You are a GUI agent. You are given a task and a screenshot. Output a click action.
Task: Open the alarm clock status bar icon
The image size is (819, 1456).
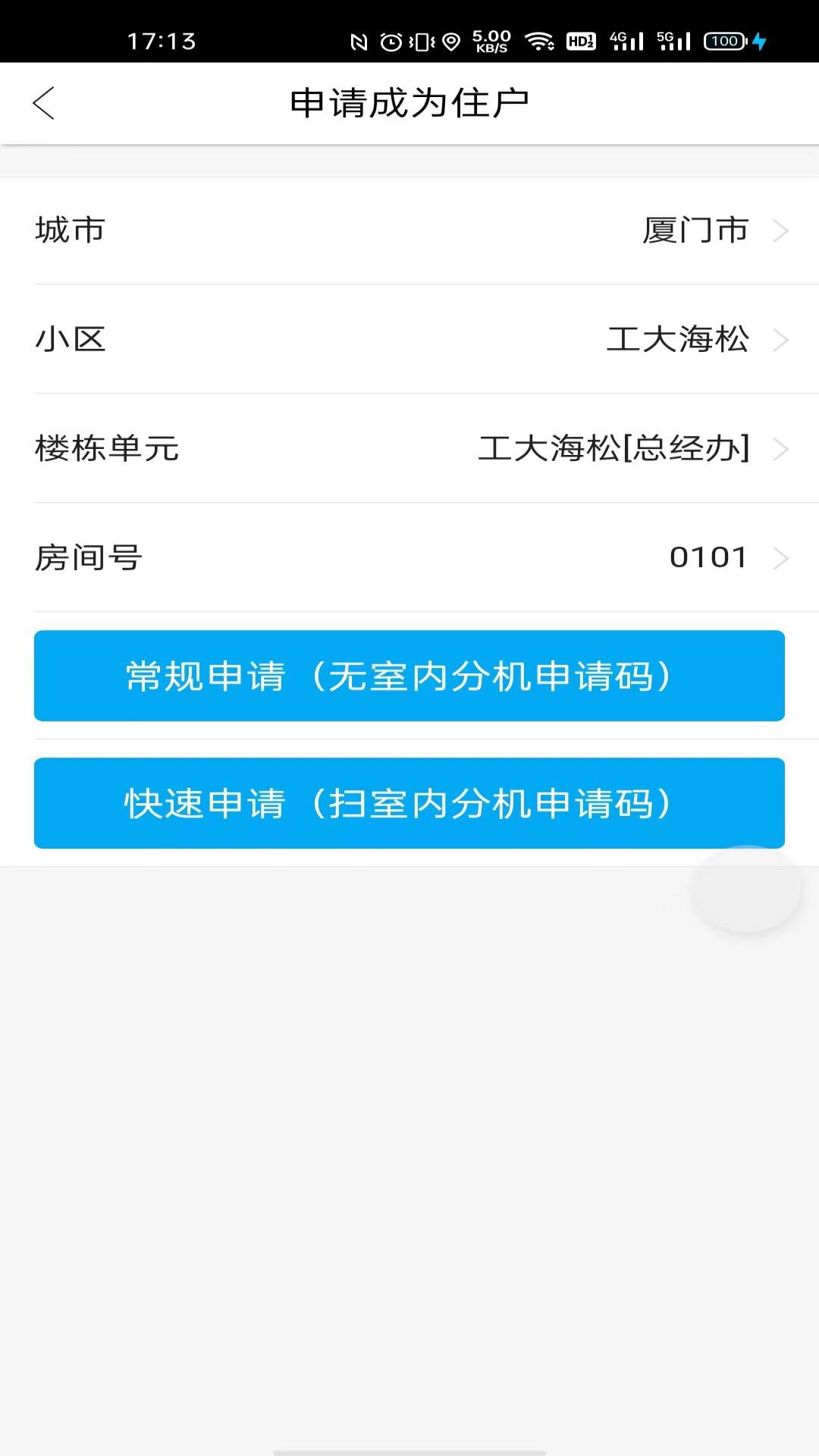390,43
